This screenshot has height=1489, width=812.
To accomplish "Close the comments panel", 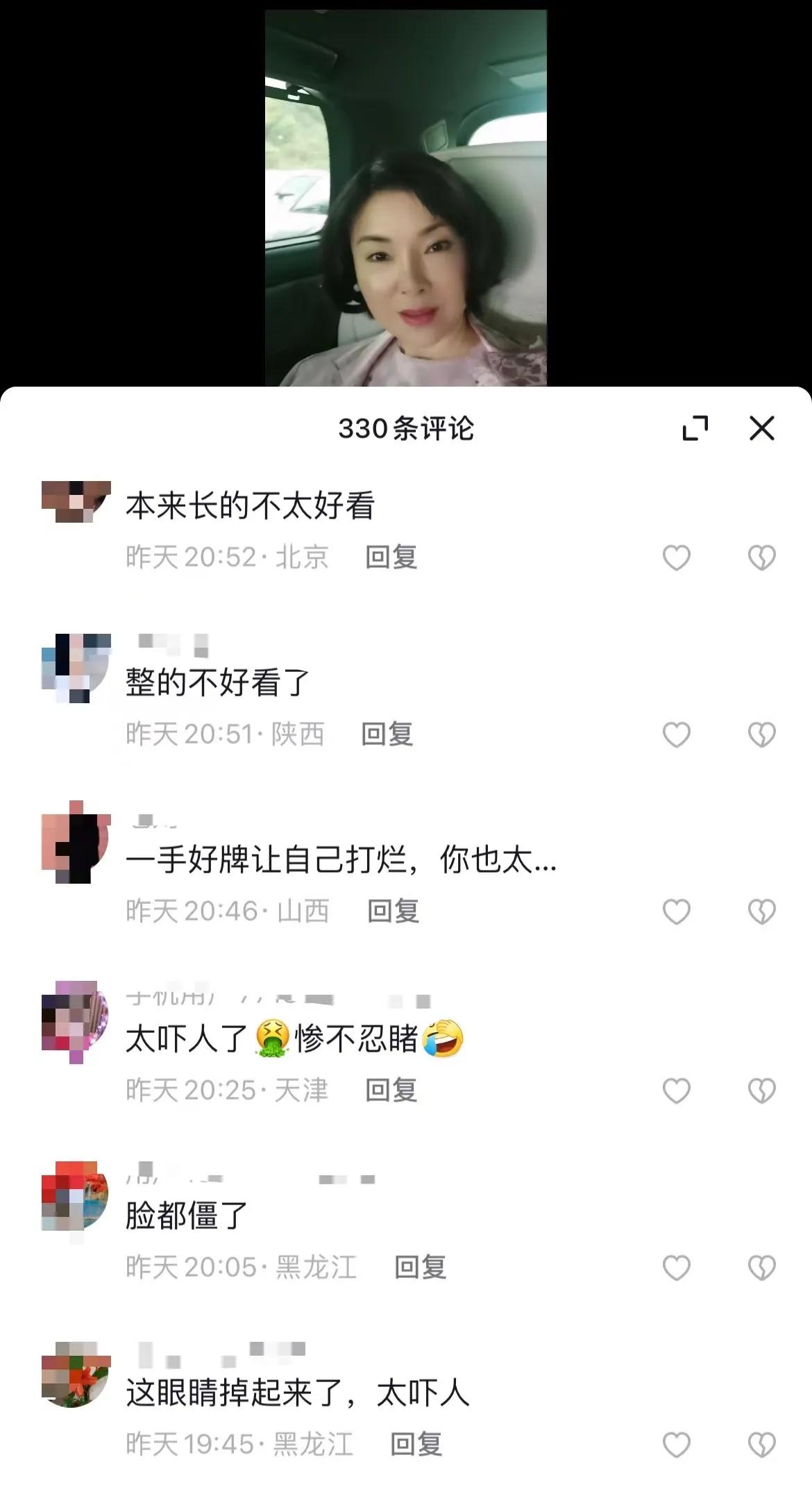I will click(x=761, y=428).
